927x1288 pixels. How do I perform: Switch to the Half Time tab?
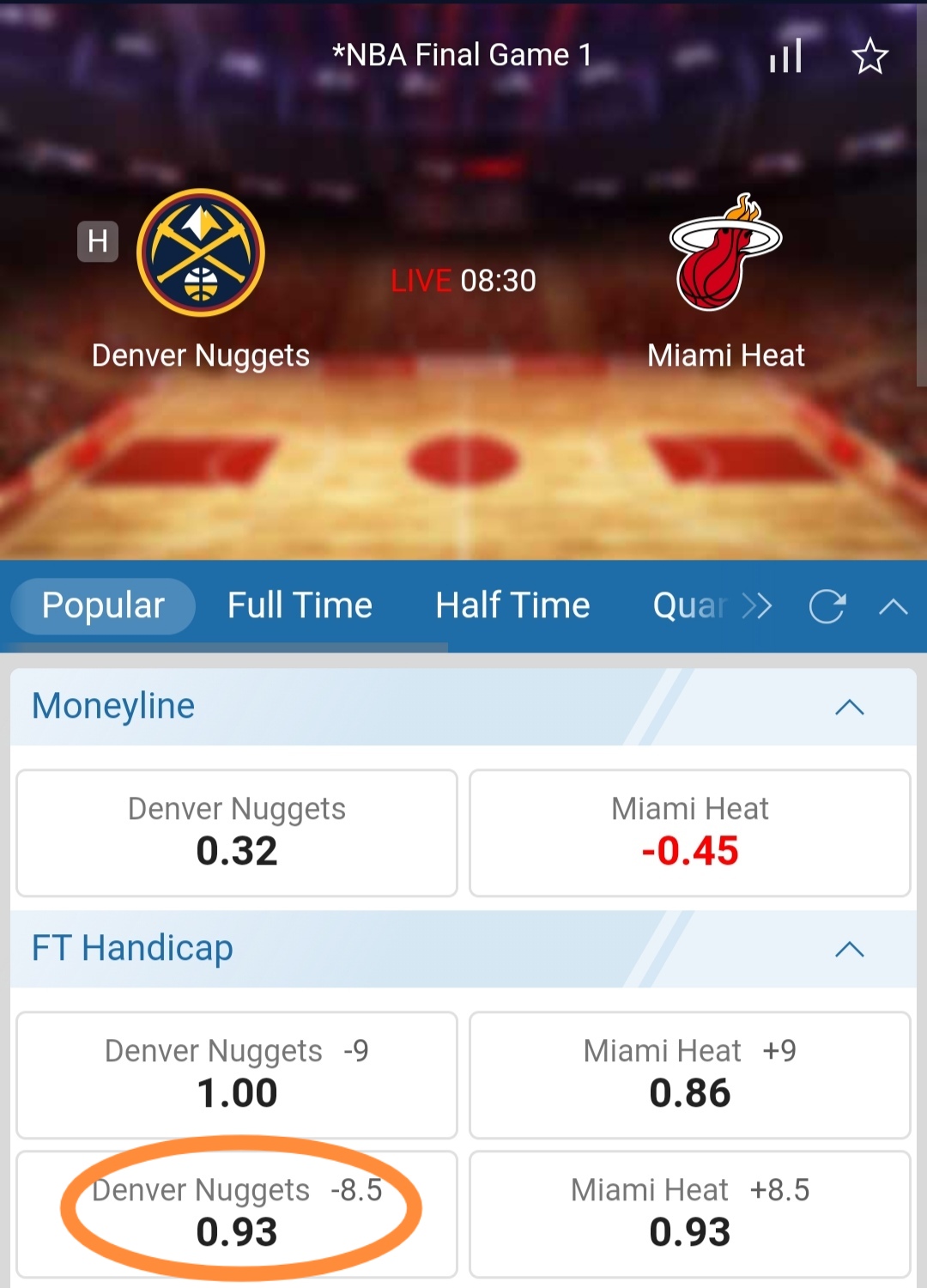point(512,606)
